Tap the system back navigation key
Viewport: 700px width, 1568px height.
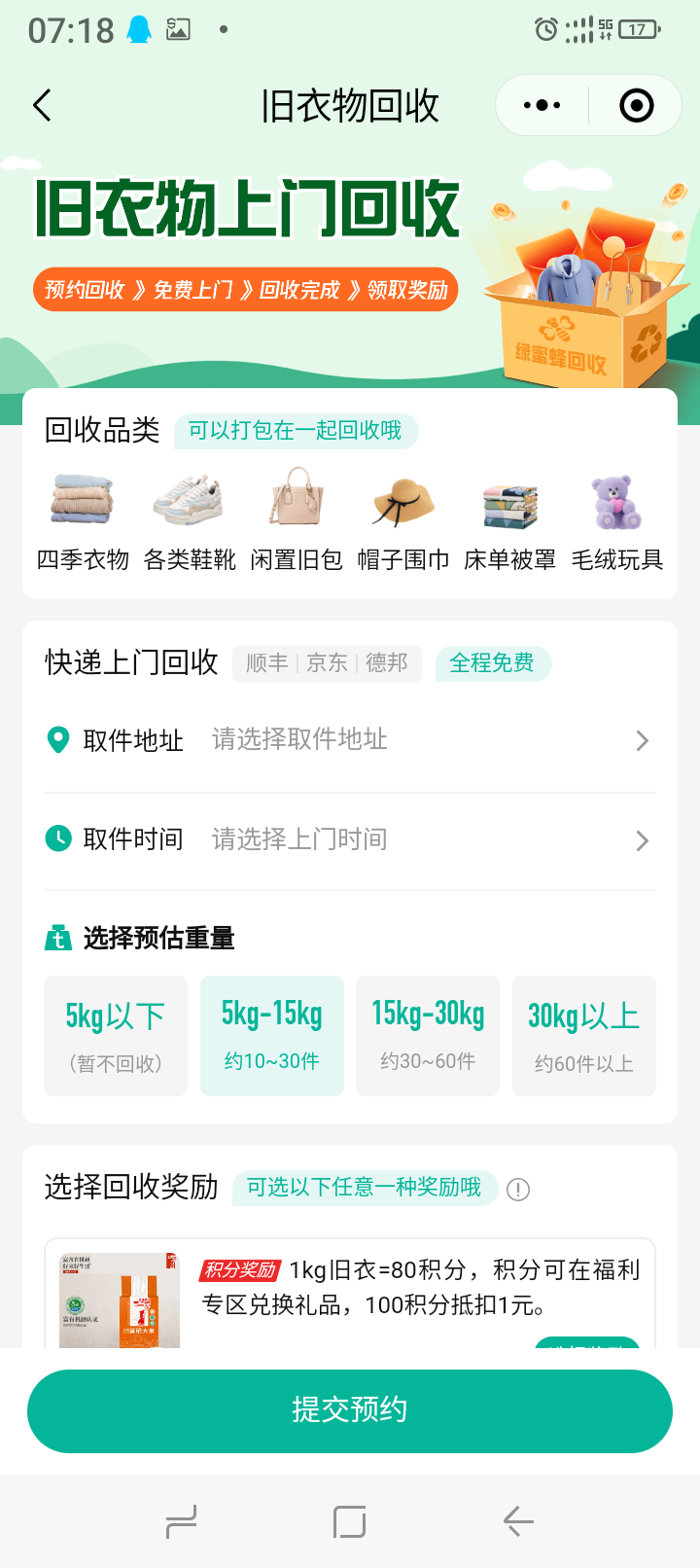[x=518, y=1521]
